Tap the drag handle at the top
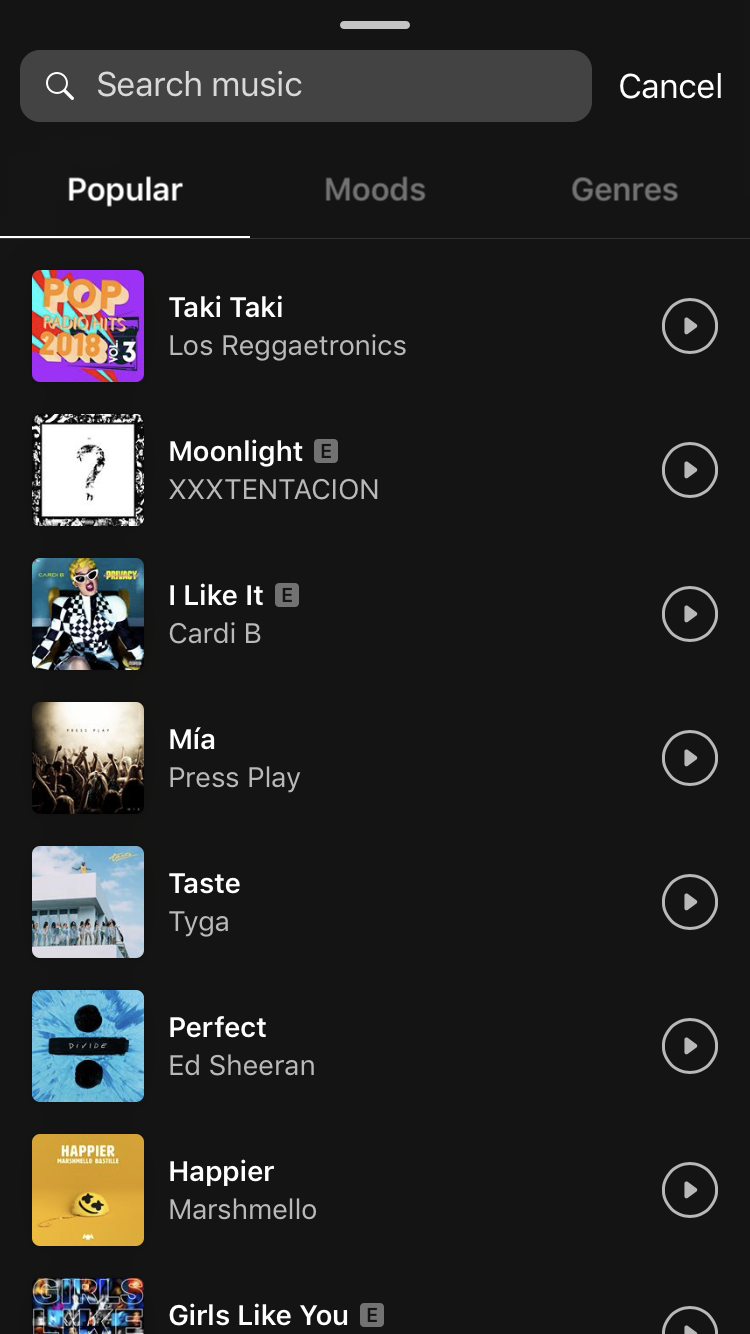750x1334 pixels. point(375,24)
